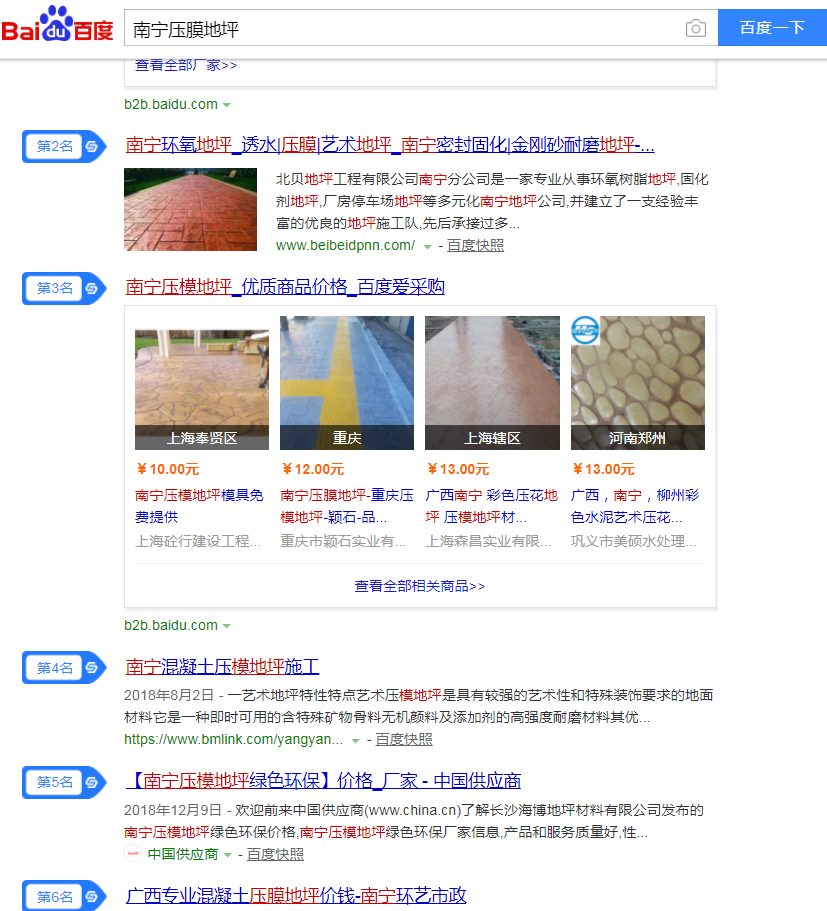Open result 广西专业混凝土压膜地坪价钱
This screenshot has width=827, height=911.
296,895
